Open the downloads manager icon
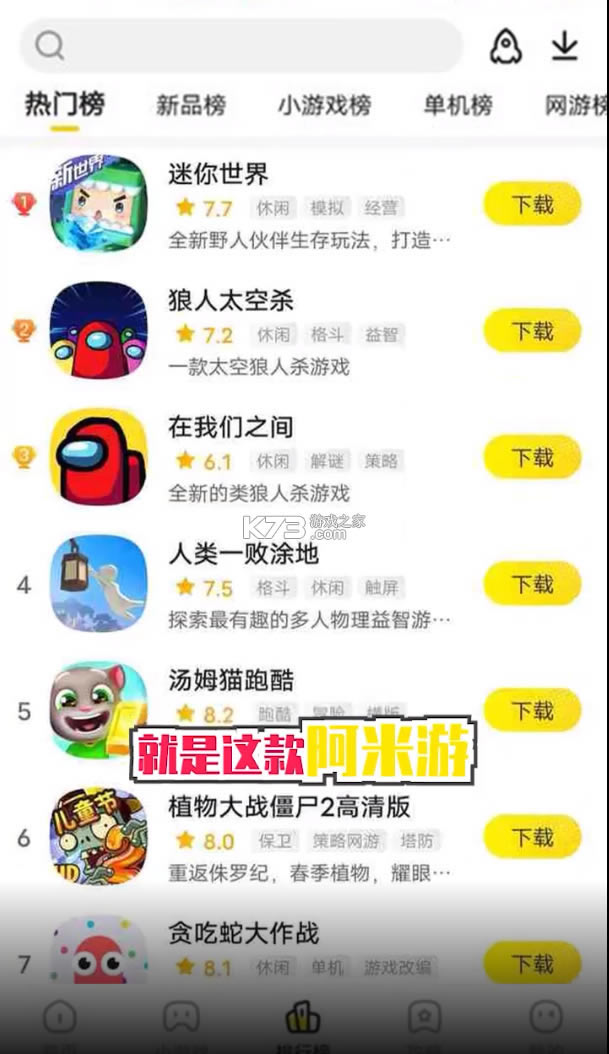This screenshot has height=1054, width=609. tap(565, 46)
